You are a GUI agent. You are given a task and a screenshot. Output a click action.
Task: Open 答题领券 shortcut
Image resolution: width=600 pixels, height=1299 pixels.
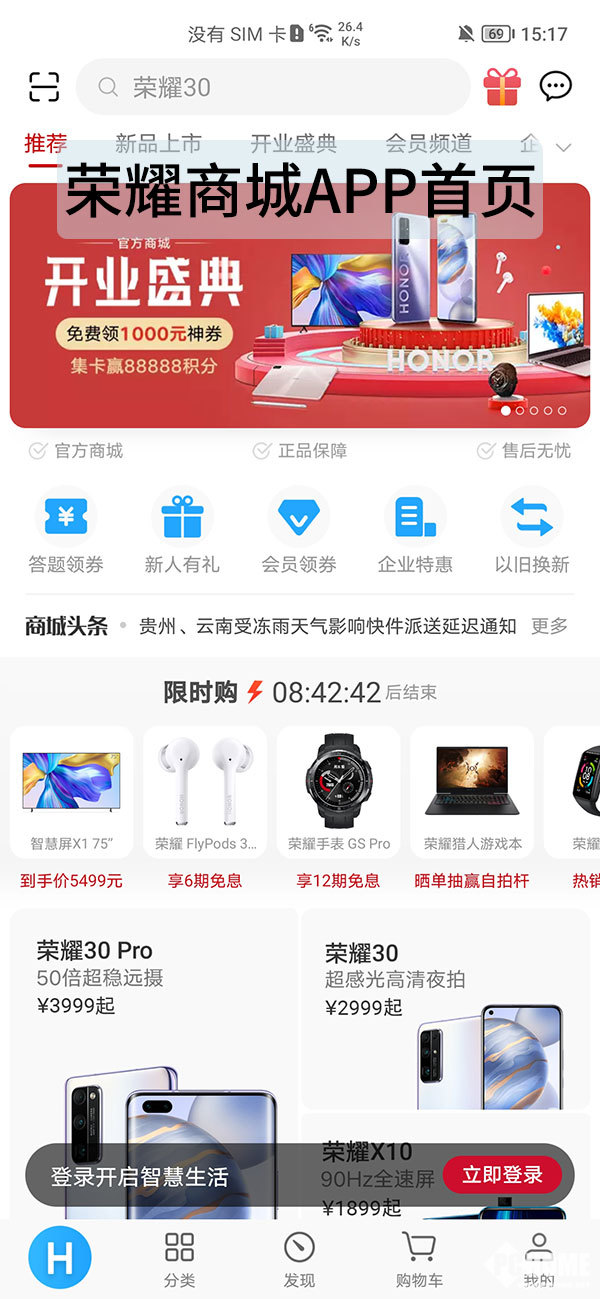(x=66, y=530)
